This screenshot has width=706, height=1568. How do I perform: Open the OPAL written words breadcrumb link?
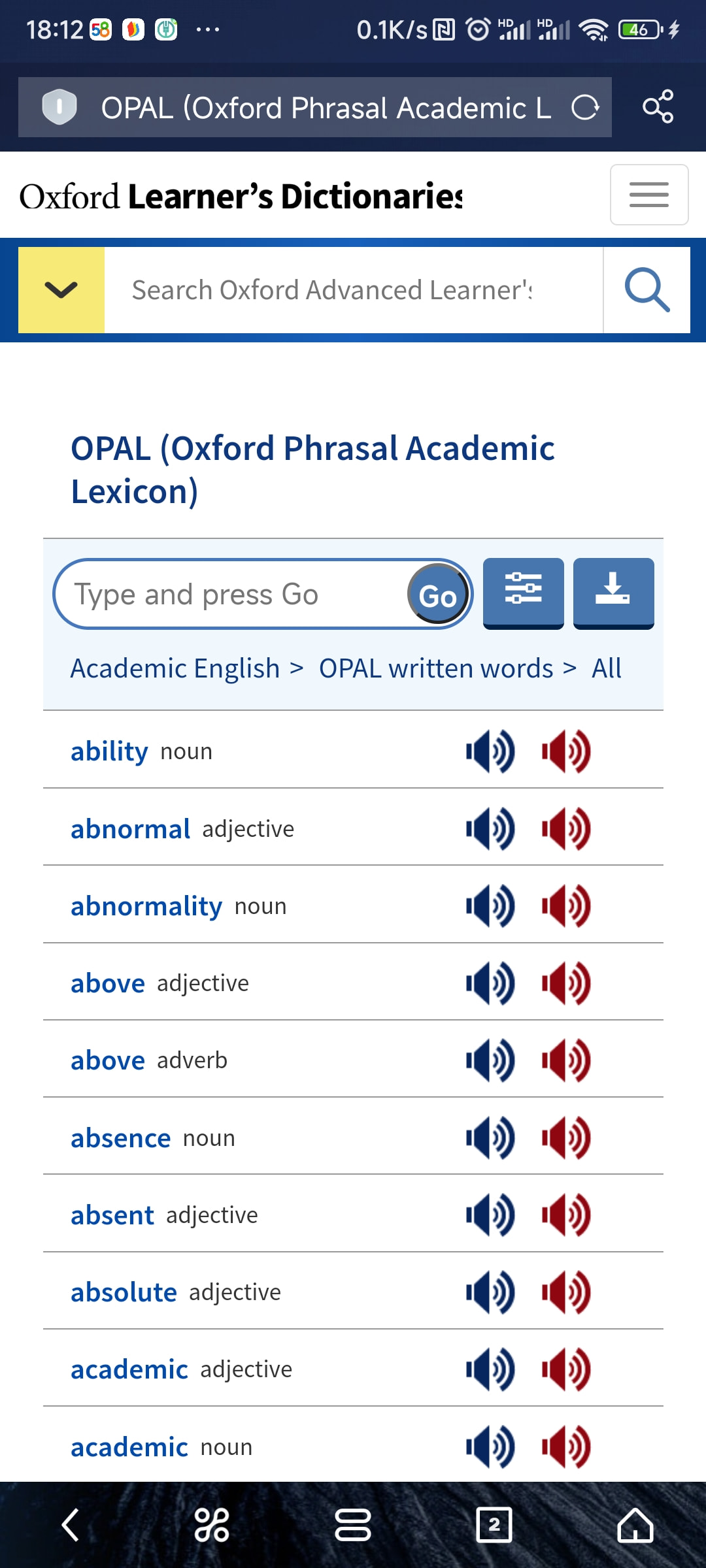coord(436,668)
